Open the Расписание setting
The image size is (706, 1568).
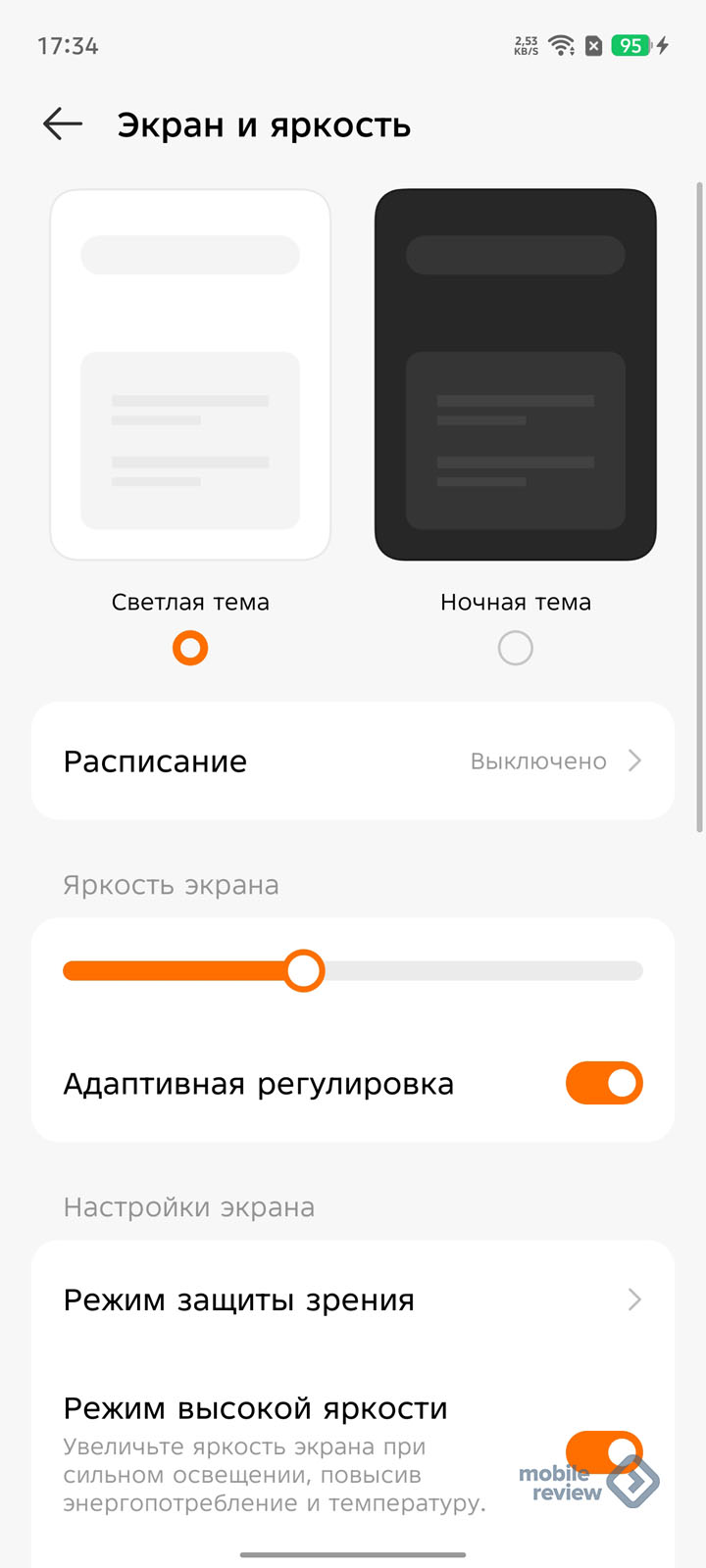353,761
